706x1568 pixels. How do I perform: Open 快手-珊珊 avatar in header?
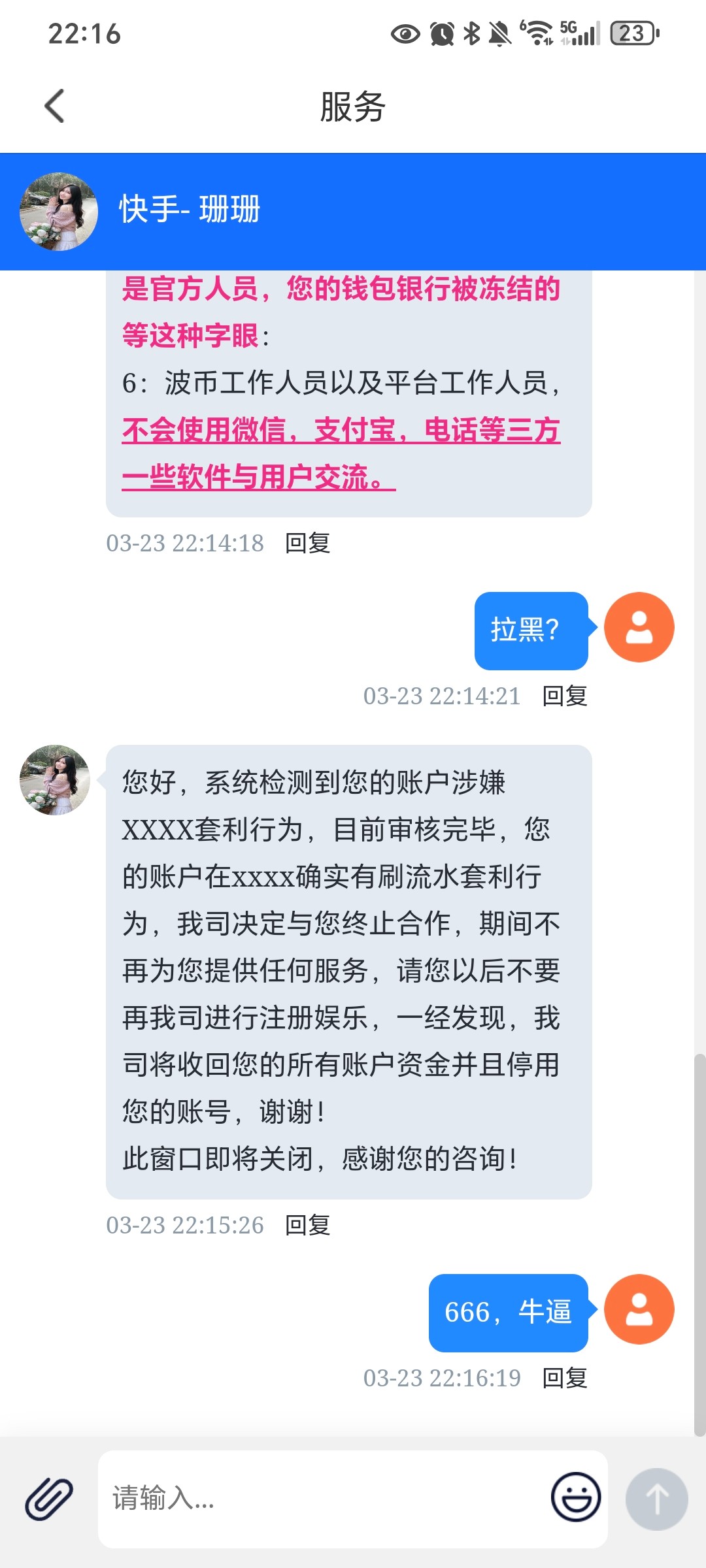[x=59, y=211]
